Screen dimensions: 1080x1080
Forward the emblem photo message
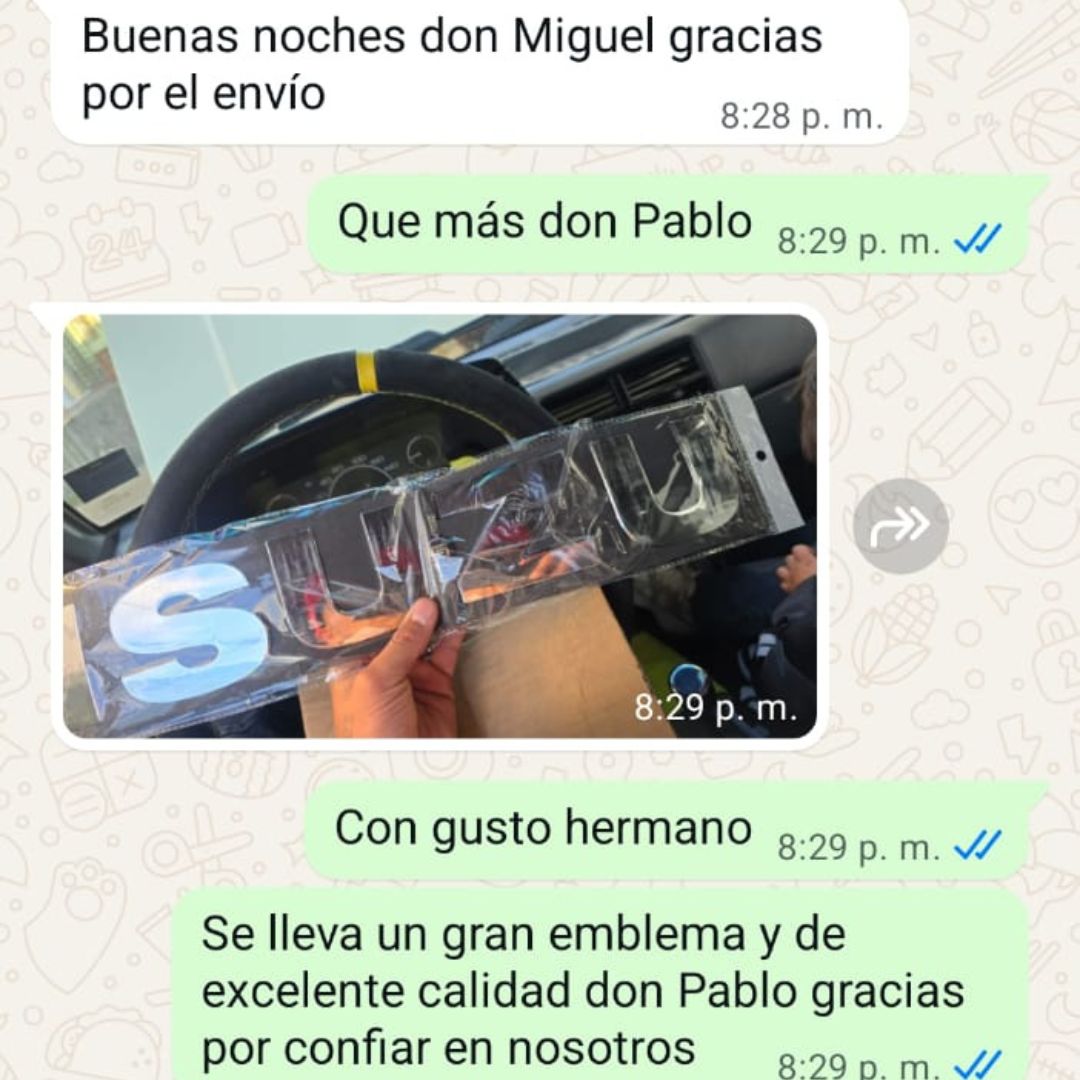click(900, 526)
